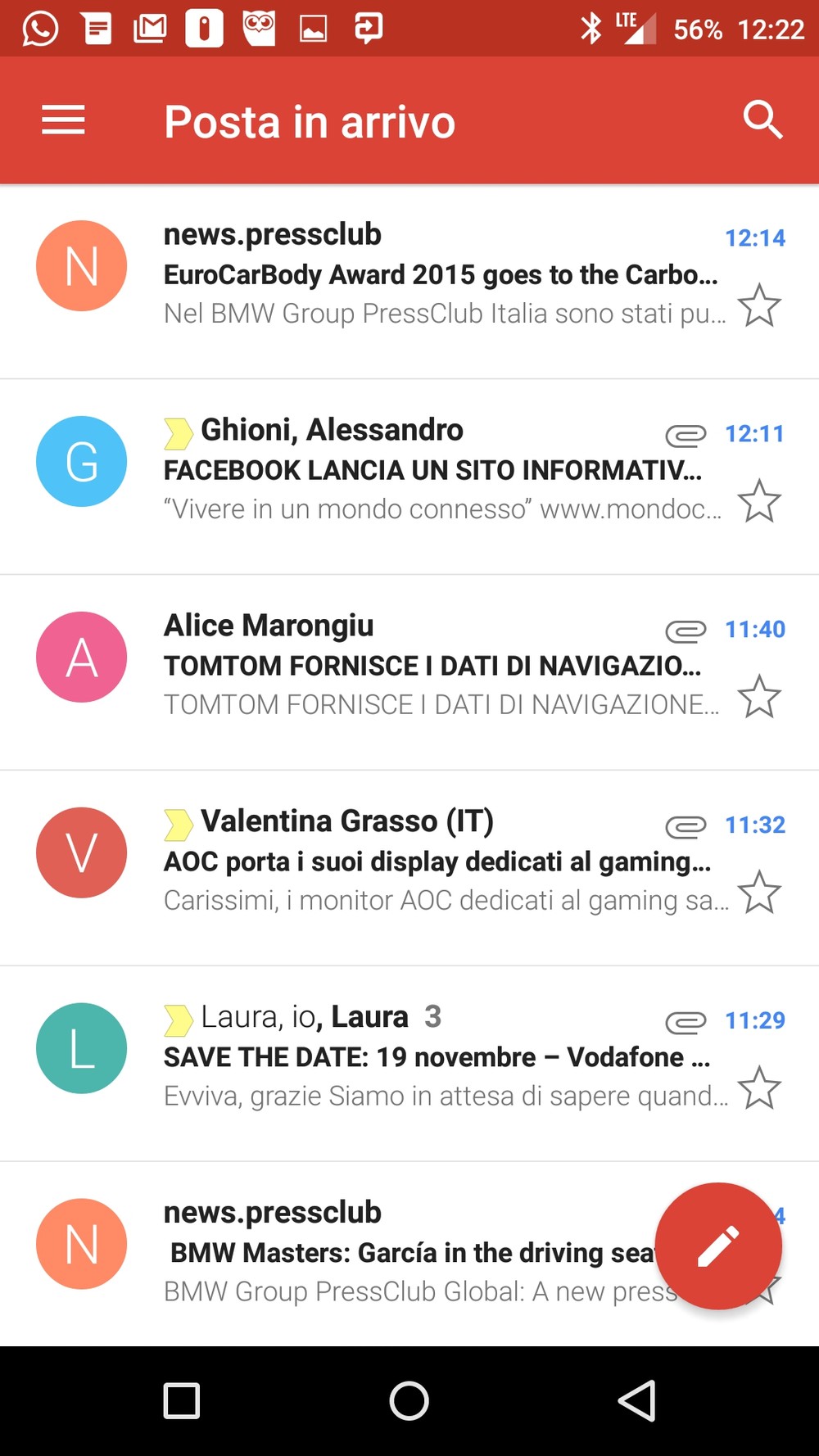Star the FACEBOOK LANCIA email
The image size is (819, 1456).
pyautogui.click(x=759, y=500)
